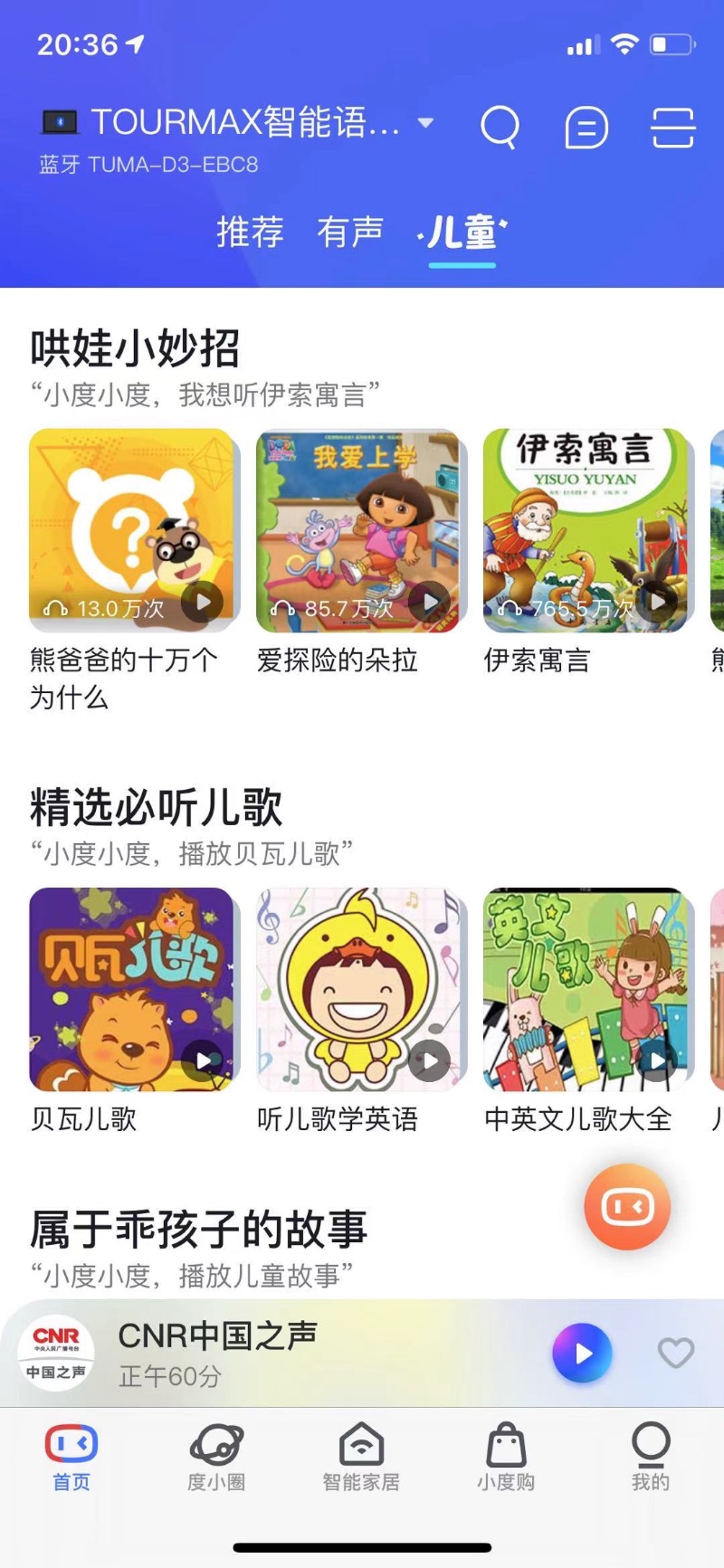Expand the TOURMAX device dropdown
Image resolution: width=724 pixels, height=1568 pixels.
[x=425, y=122]
